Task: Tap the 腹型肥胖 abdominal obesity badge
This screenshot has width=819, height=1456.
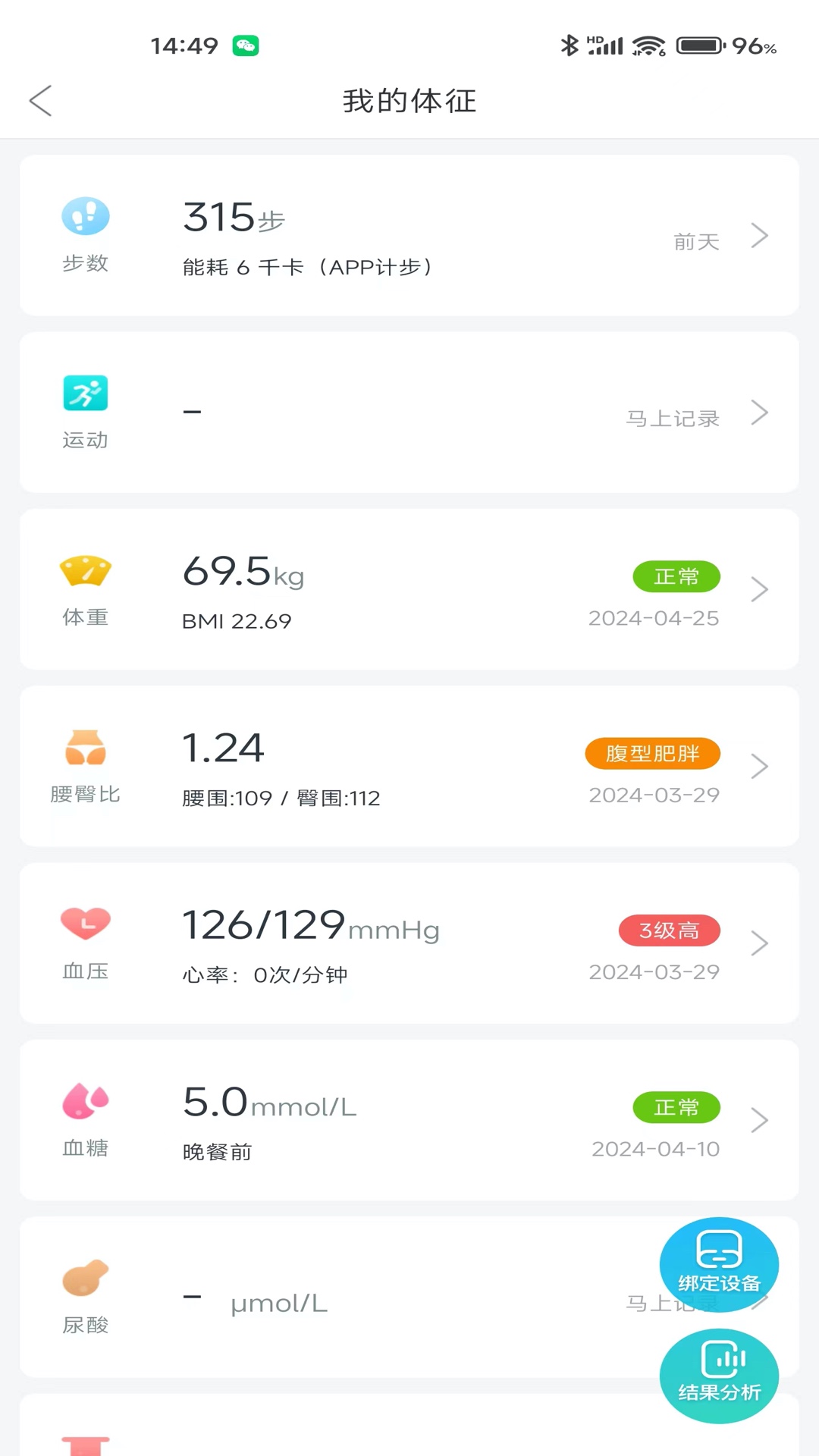Action: coord(652,754)
